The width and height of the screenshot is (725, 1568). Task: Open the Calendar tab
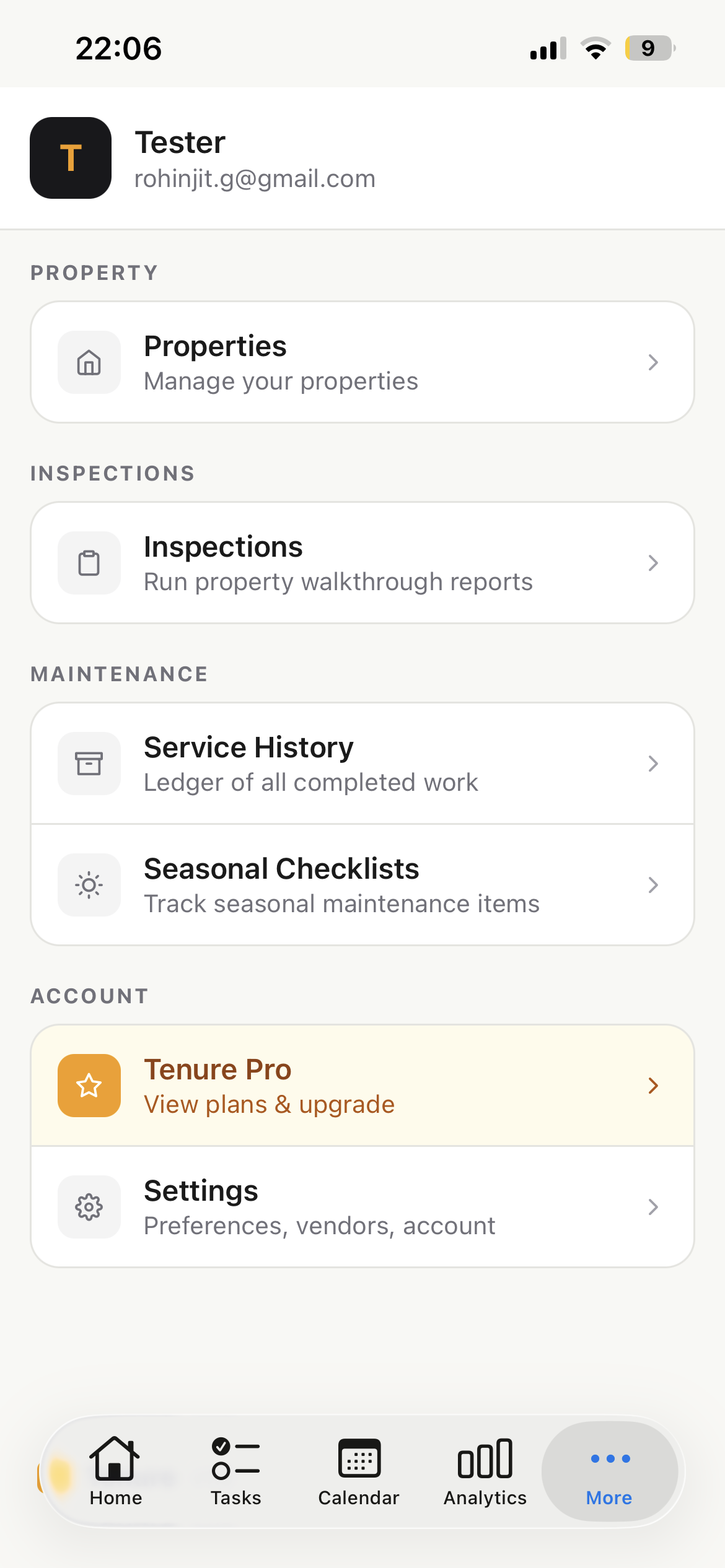click(x=359, y=1471)
